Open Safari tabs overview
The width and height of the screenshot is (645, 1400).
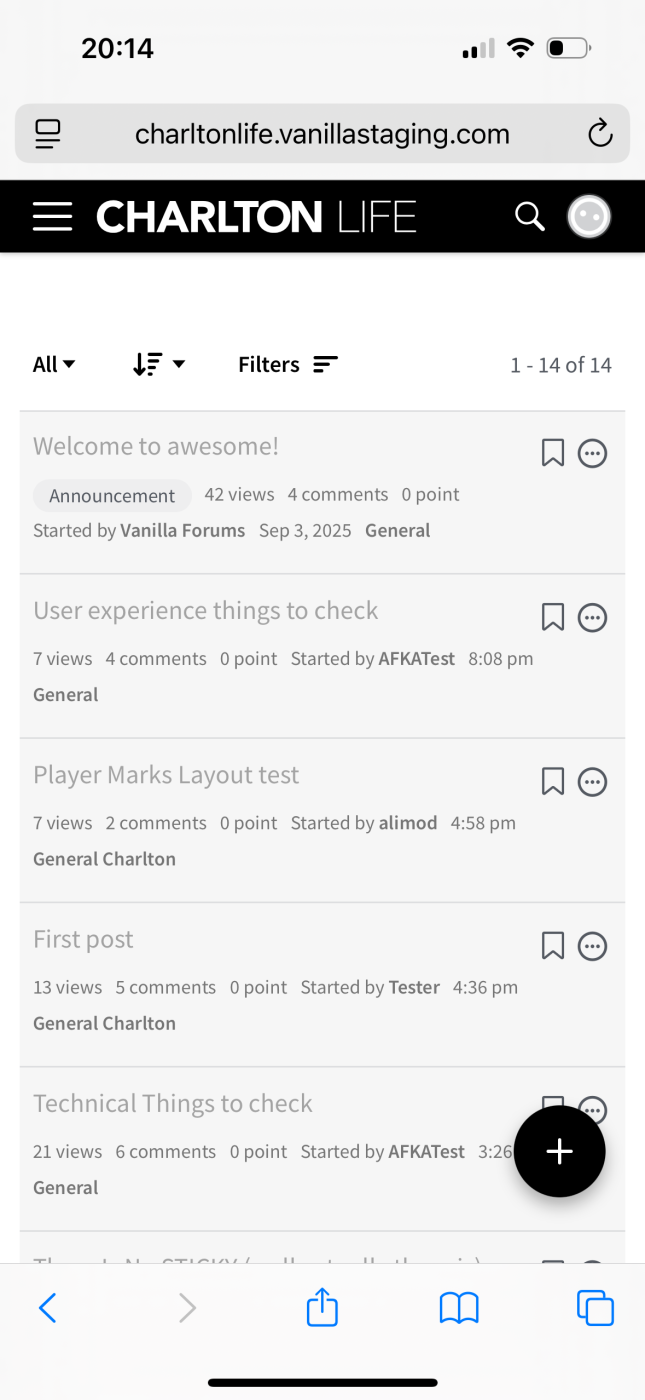[595, 1307]
